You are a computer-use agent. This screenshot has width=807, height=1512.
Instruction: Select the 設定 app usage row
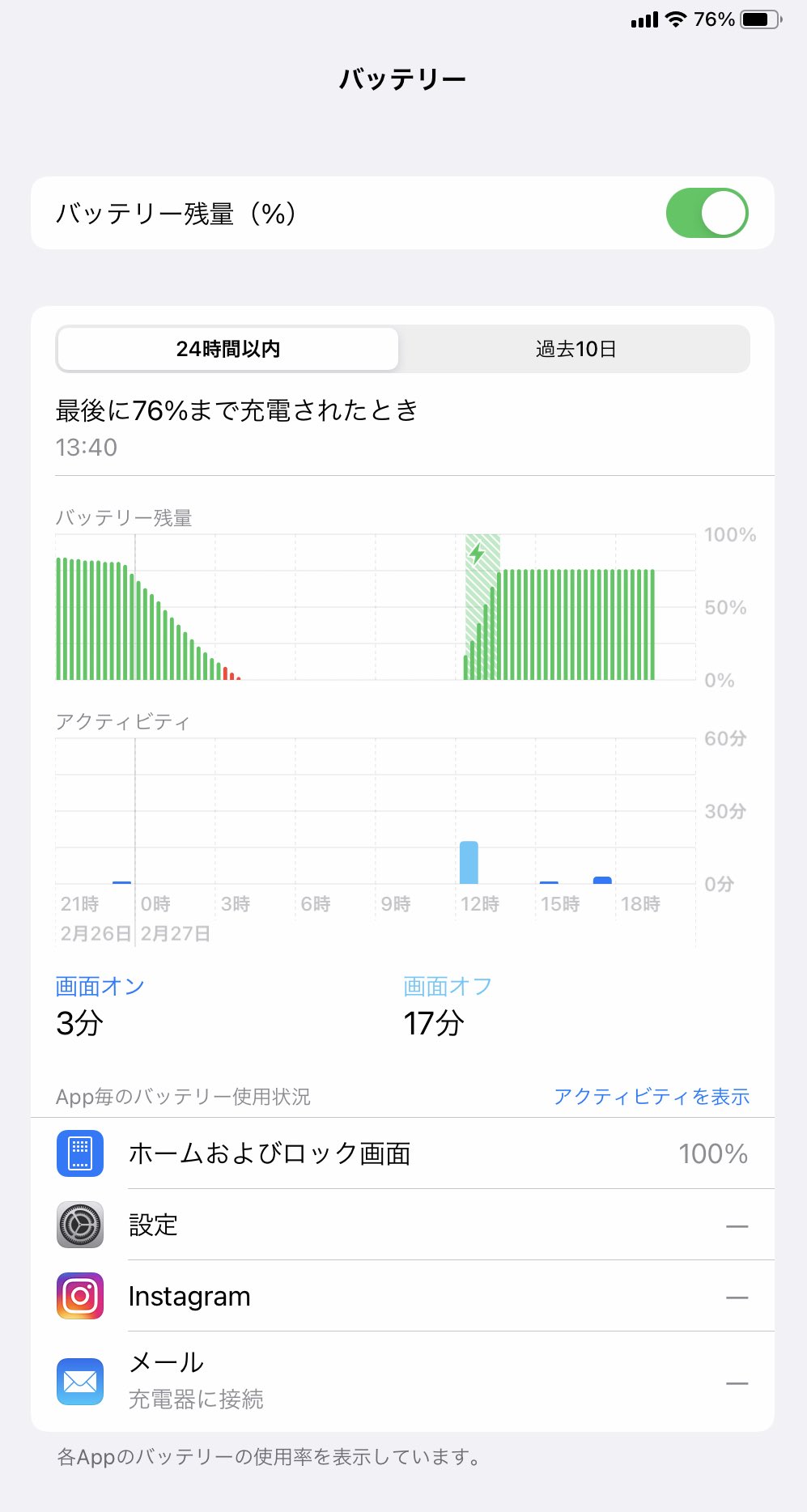click(402, 1225)
